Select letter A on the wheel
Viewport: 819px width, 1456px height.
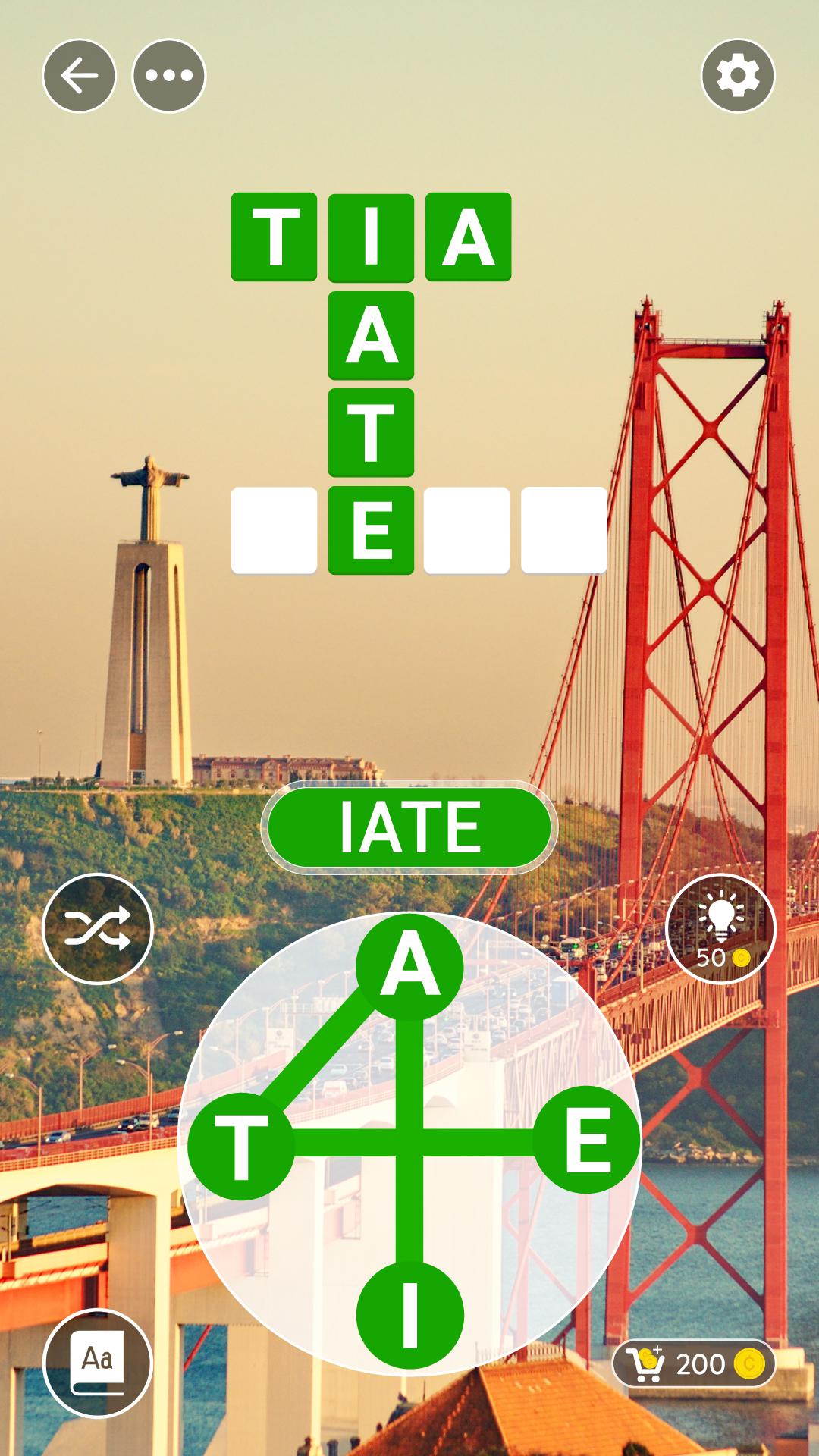[x=409, y=967]
